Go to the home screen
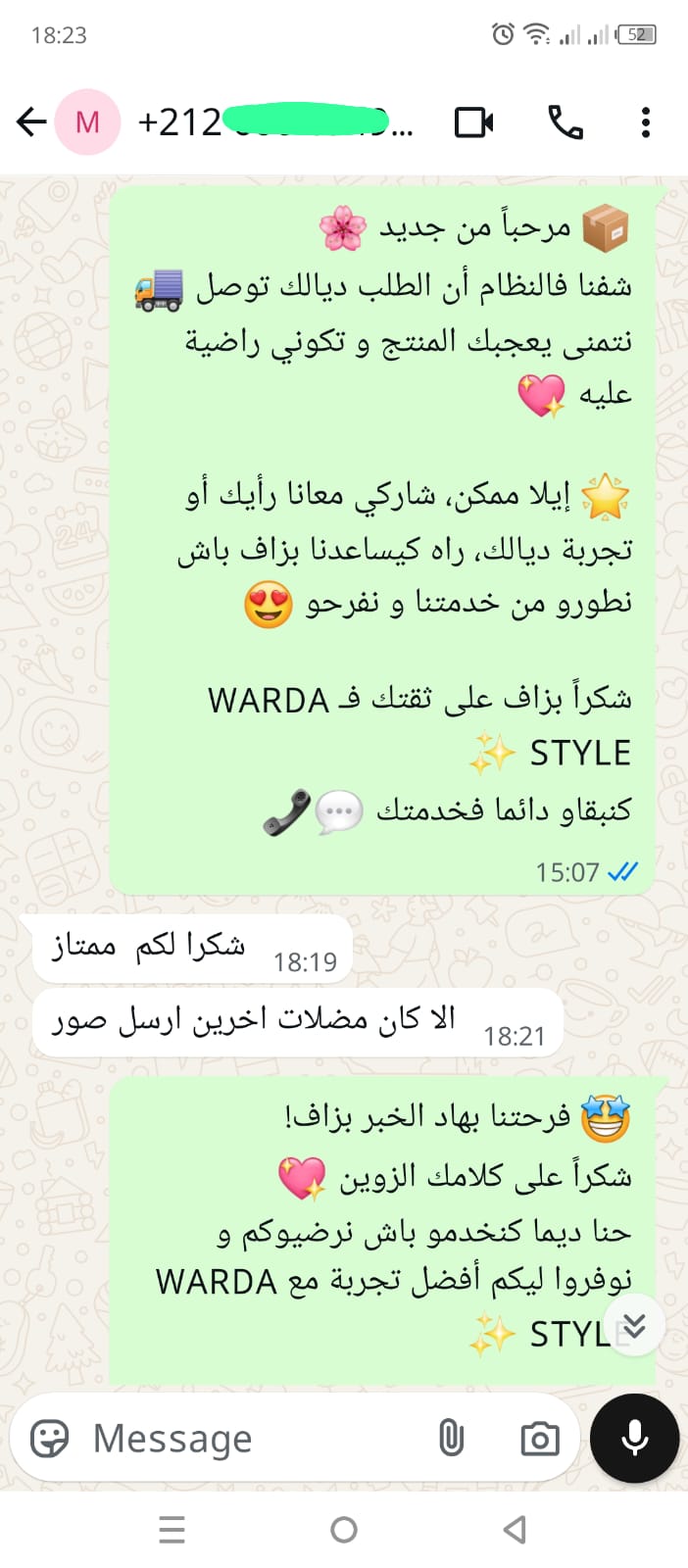 344,1529
